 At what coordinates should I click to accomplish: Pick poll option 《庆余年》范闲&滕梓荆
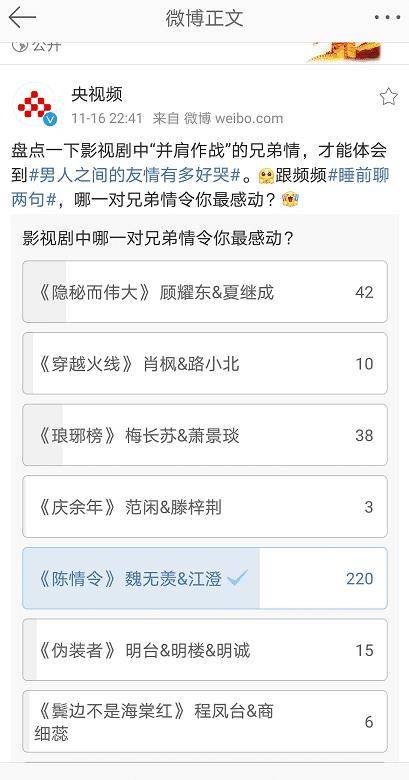pyautogui.click(x=205, y=506)
